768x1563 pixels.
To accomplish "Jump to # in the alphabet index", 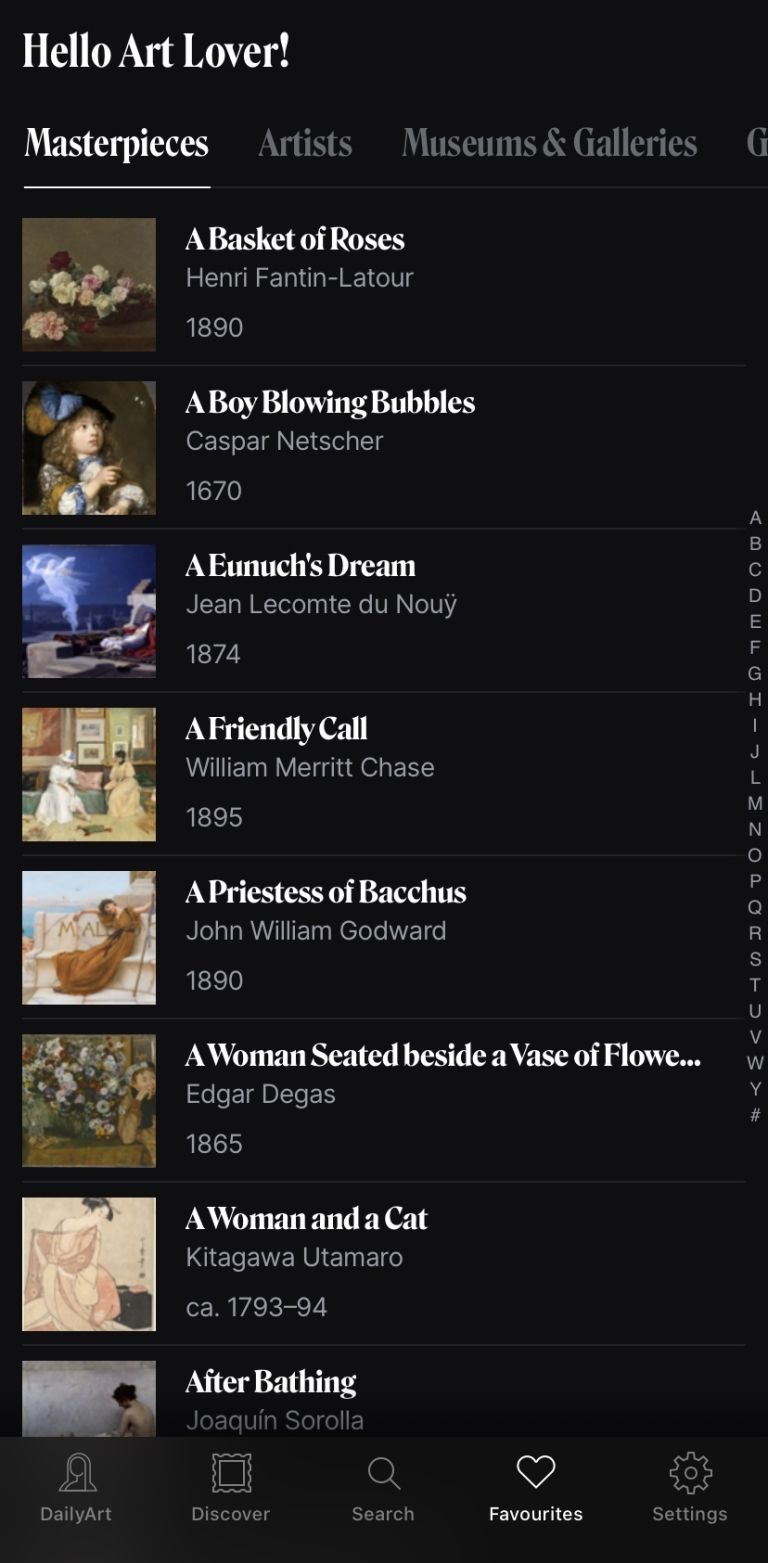I will (x=755, y=1115).
